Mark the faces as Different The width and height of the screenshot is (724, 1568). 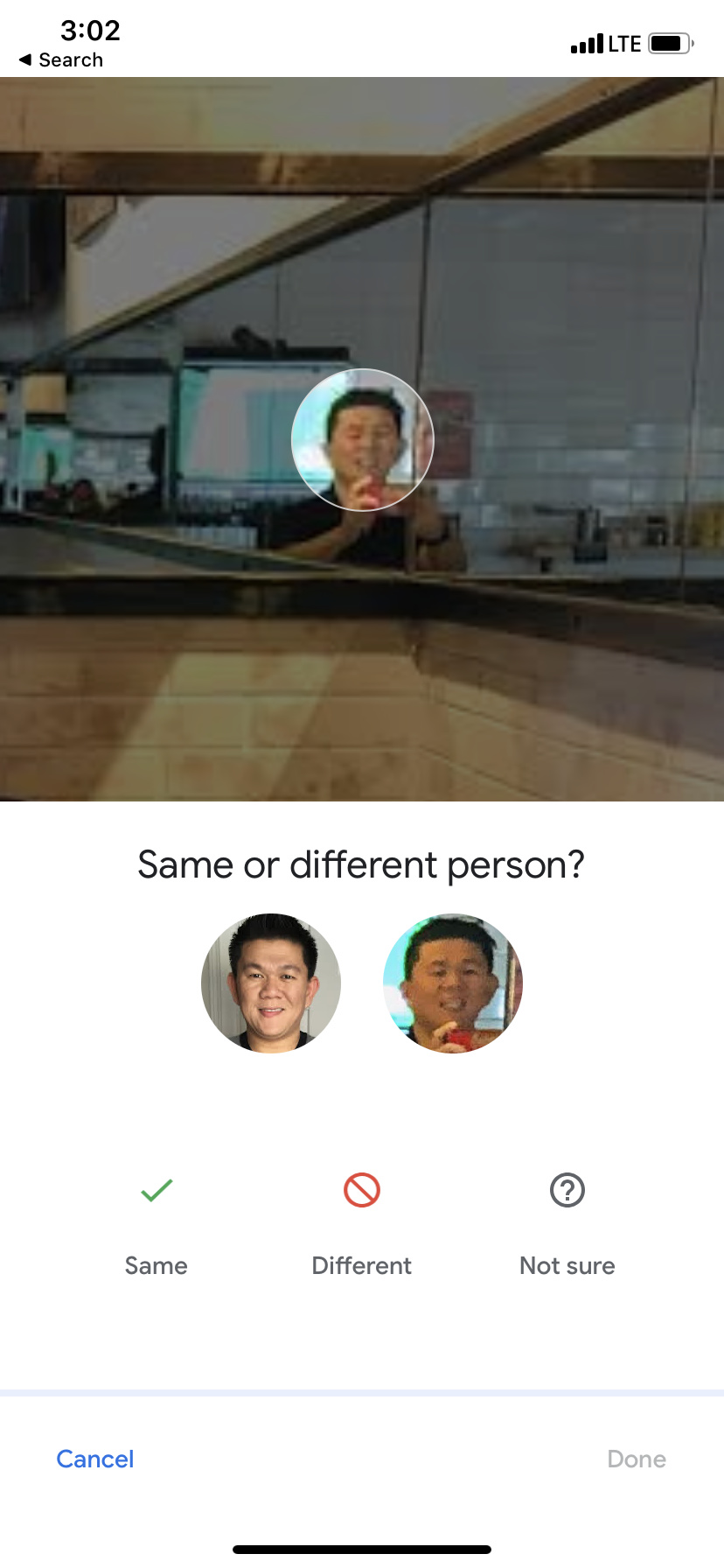tap(361, 1225)
